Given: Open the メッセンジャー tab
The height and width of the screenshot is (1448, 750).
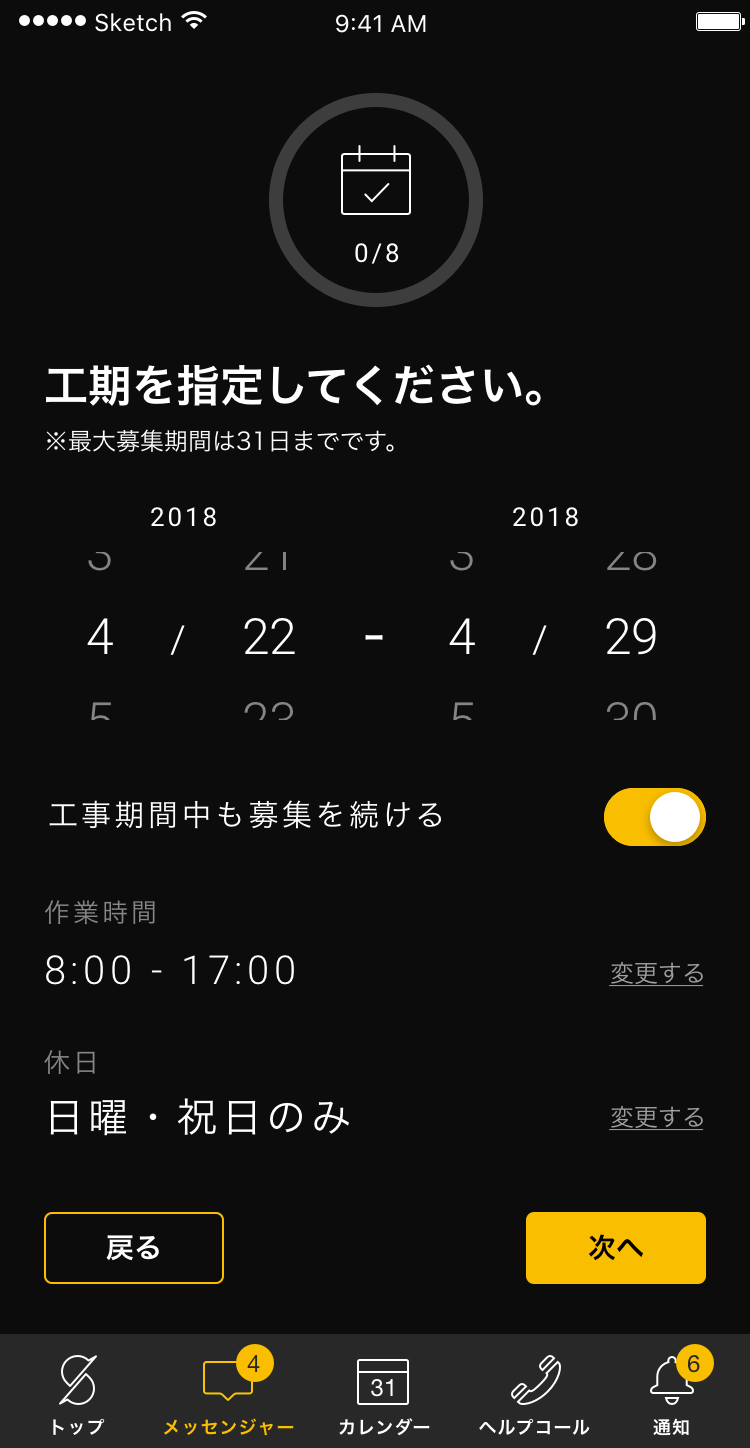Looking at the screenshot, I should [x=229, y=1394].
